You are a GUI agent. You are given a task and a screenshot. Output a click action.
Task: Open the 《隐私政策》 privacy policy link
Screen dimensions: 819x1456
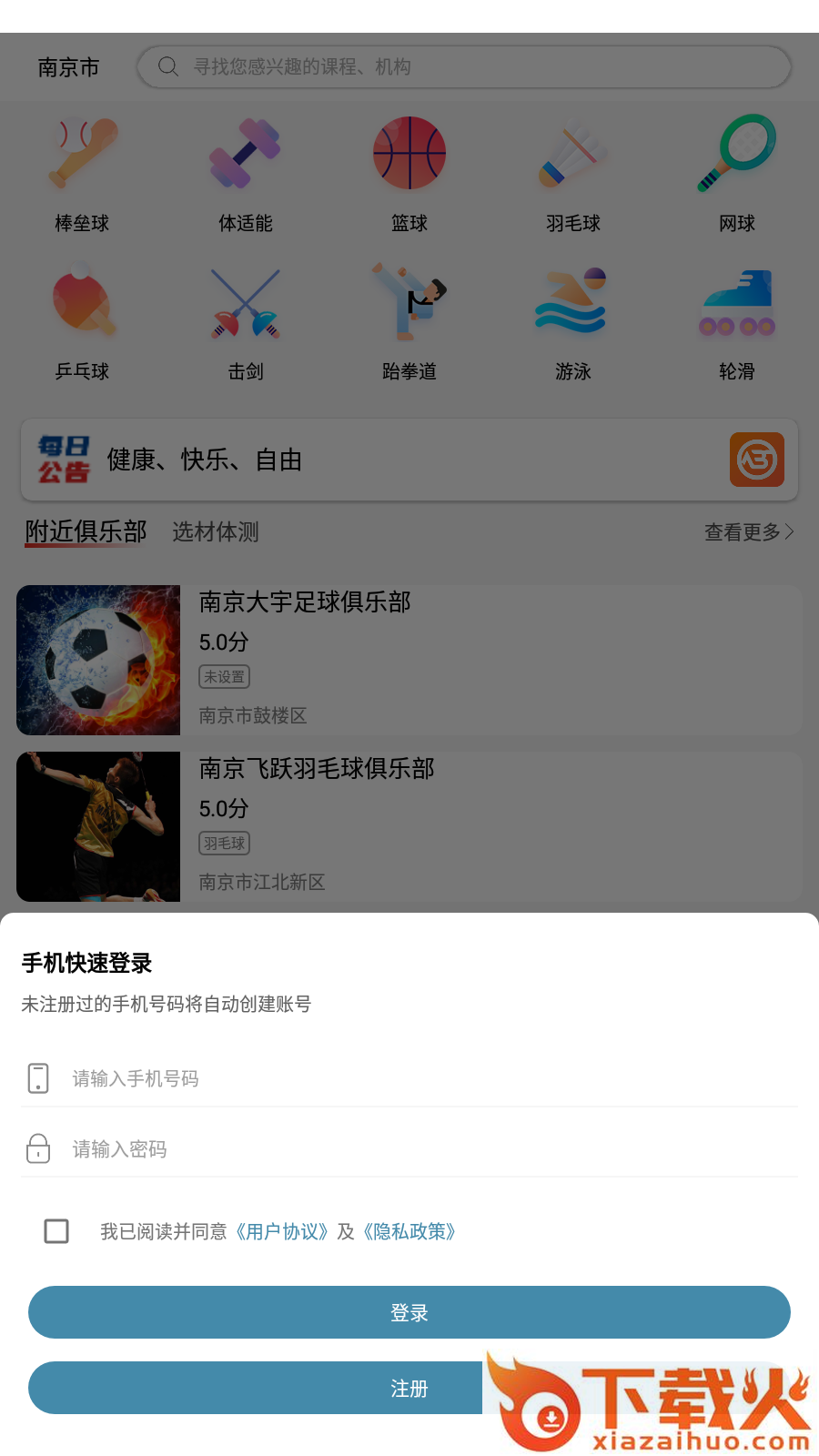coord(409,1231)
